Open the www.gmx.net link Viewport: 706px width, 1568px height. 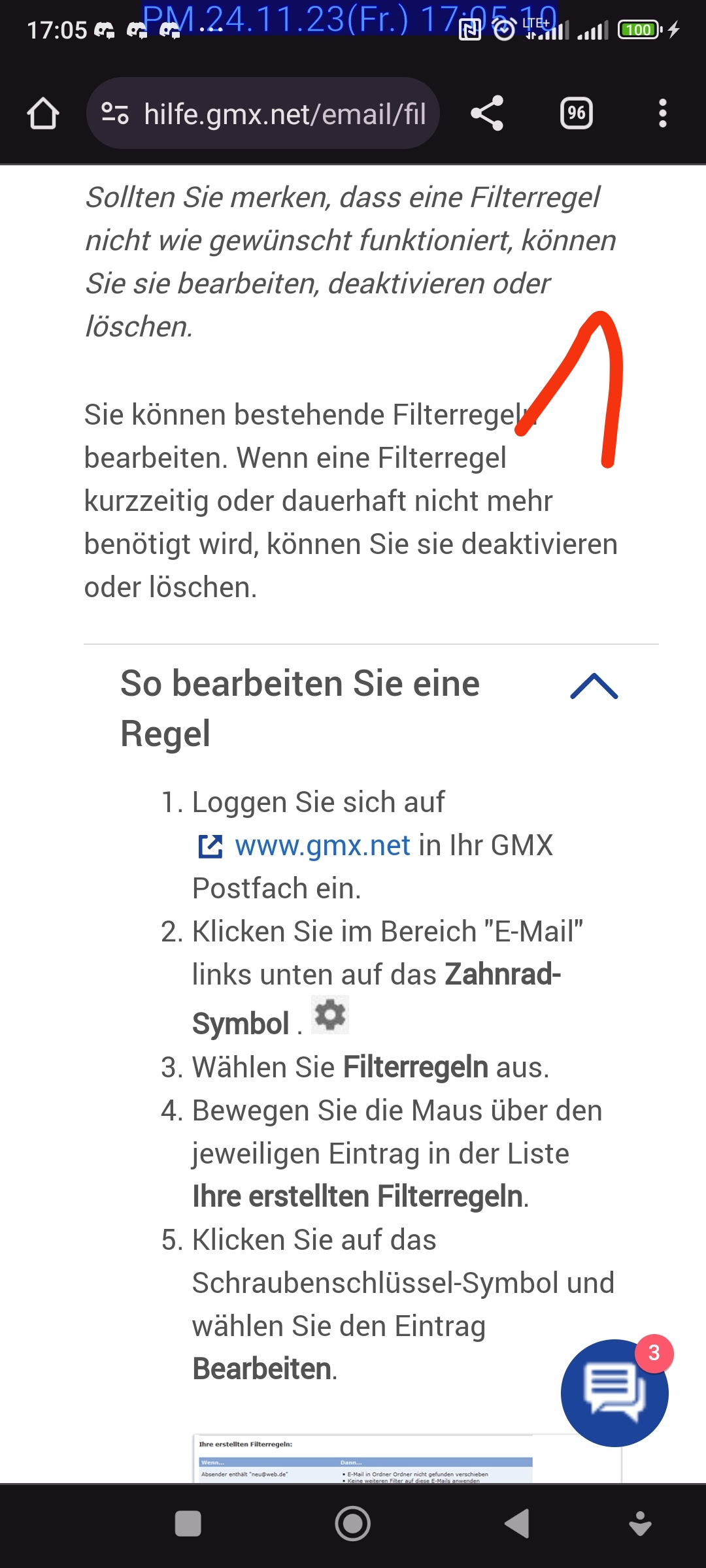322,845
